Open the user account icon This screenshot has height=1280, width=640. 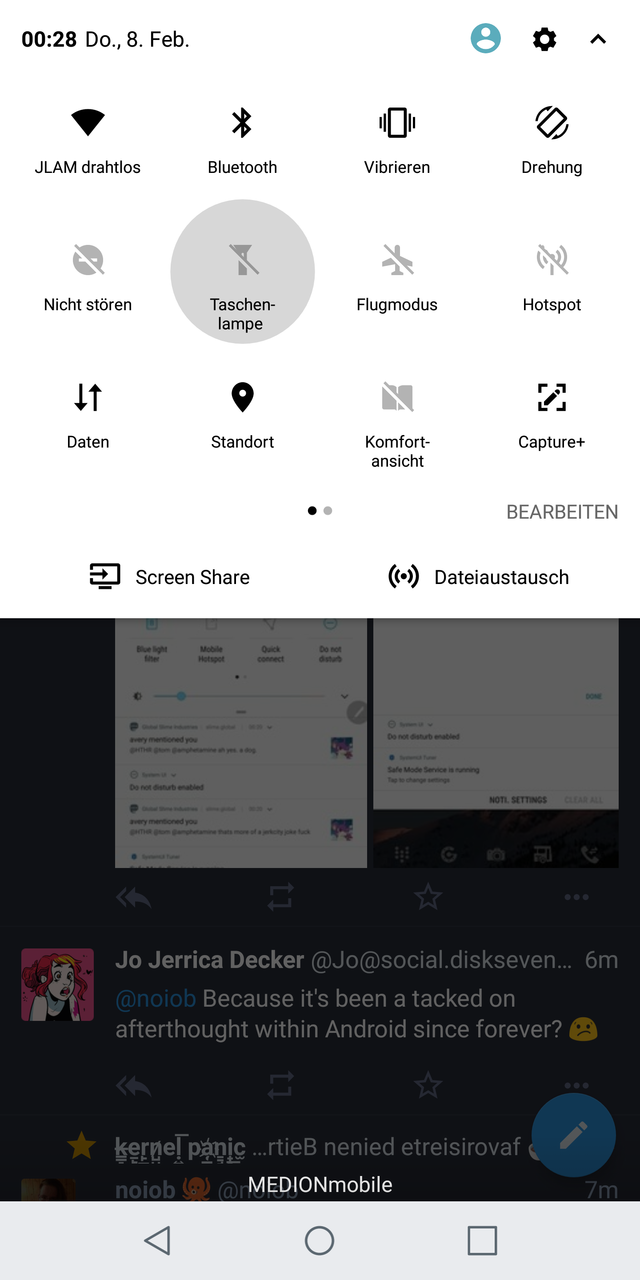tap(485, 39)
